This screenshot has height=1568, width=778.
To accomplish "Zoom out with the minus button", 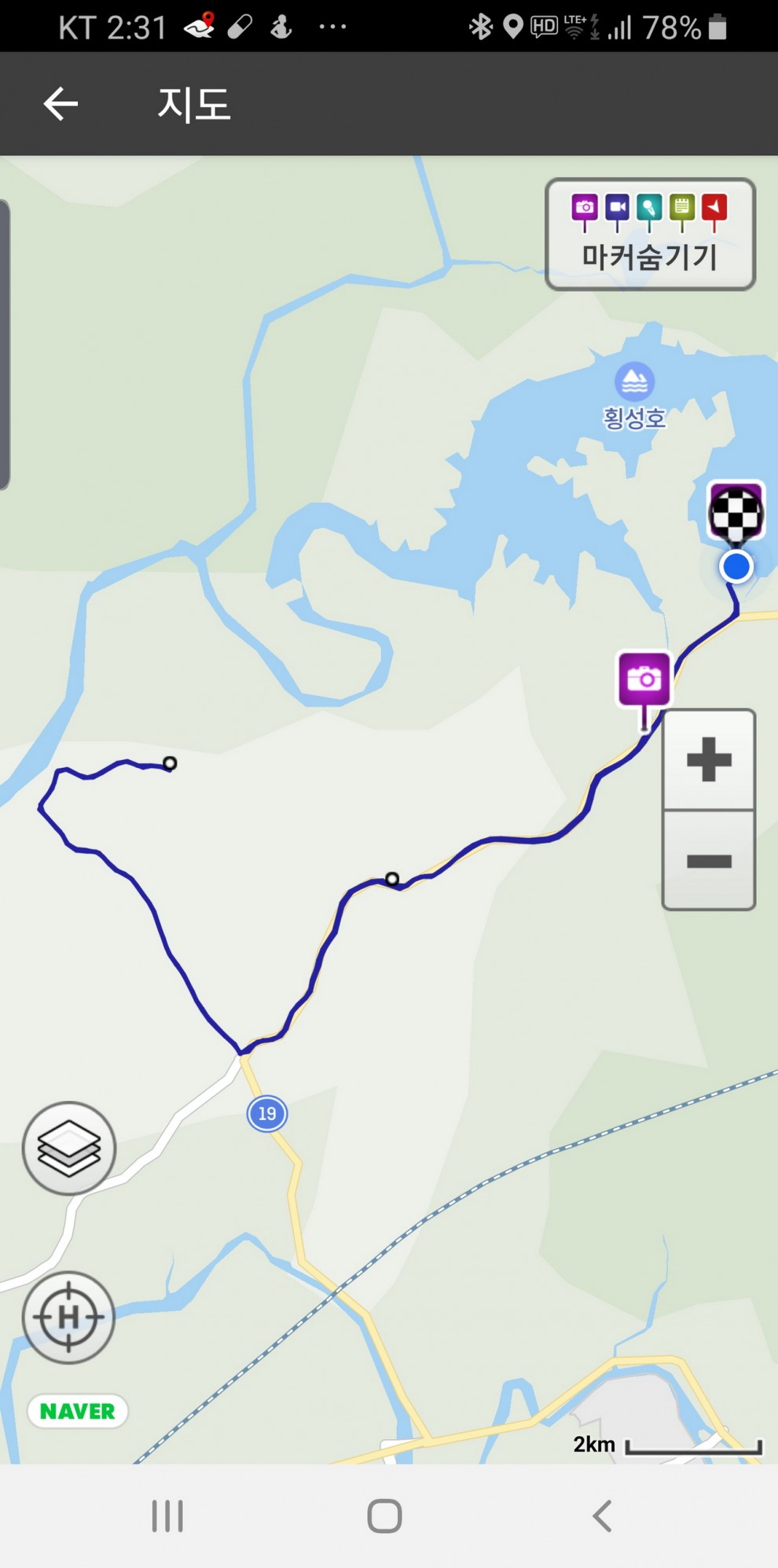I will (x=709, y=861).
